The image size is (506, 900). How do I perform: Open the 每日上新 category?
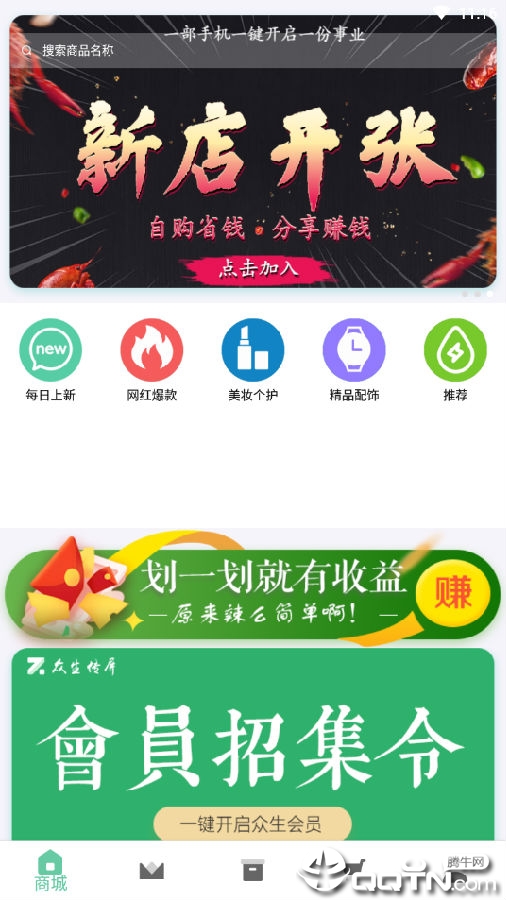coord(50,360)
